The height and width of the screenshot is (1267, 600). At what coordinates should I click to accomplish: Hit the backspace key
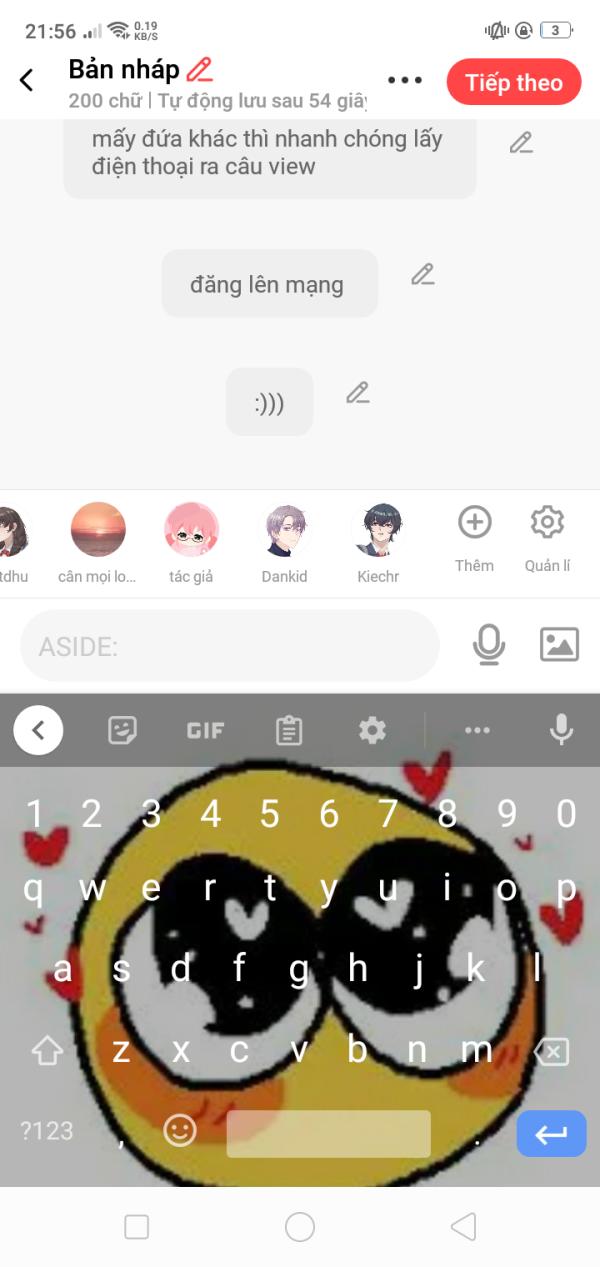(x=551, y=1051)
